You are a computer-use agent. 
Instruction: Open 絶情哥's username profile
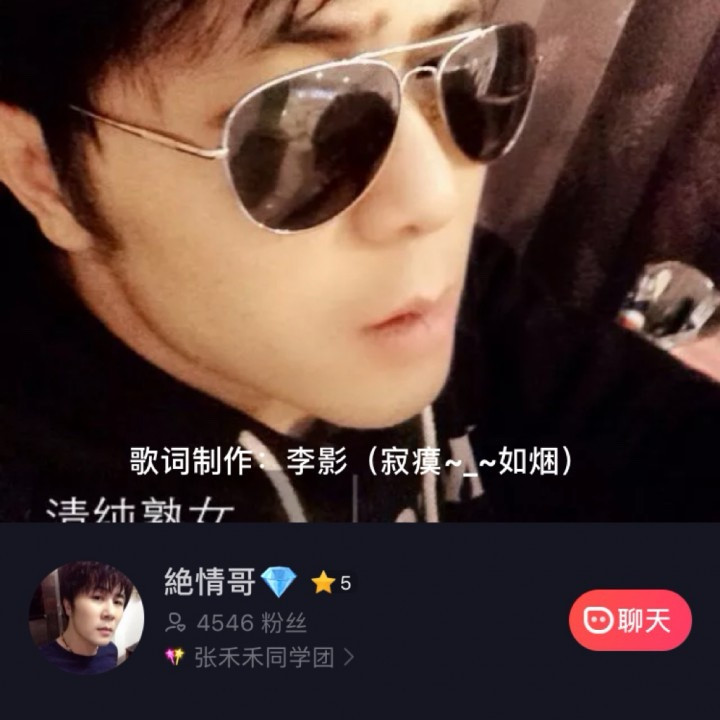(x=209, y=582)
